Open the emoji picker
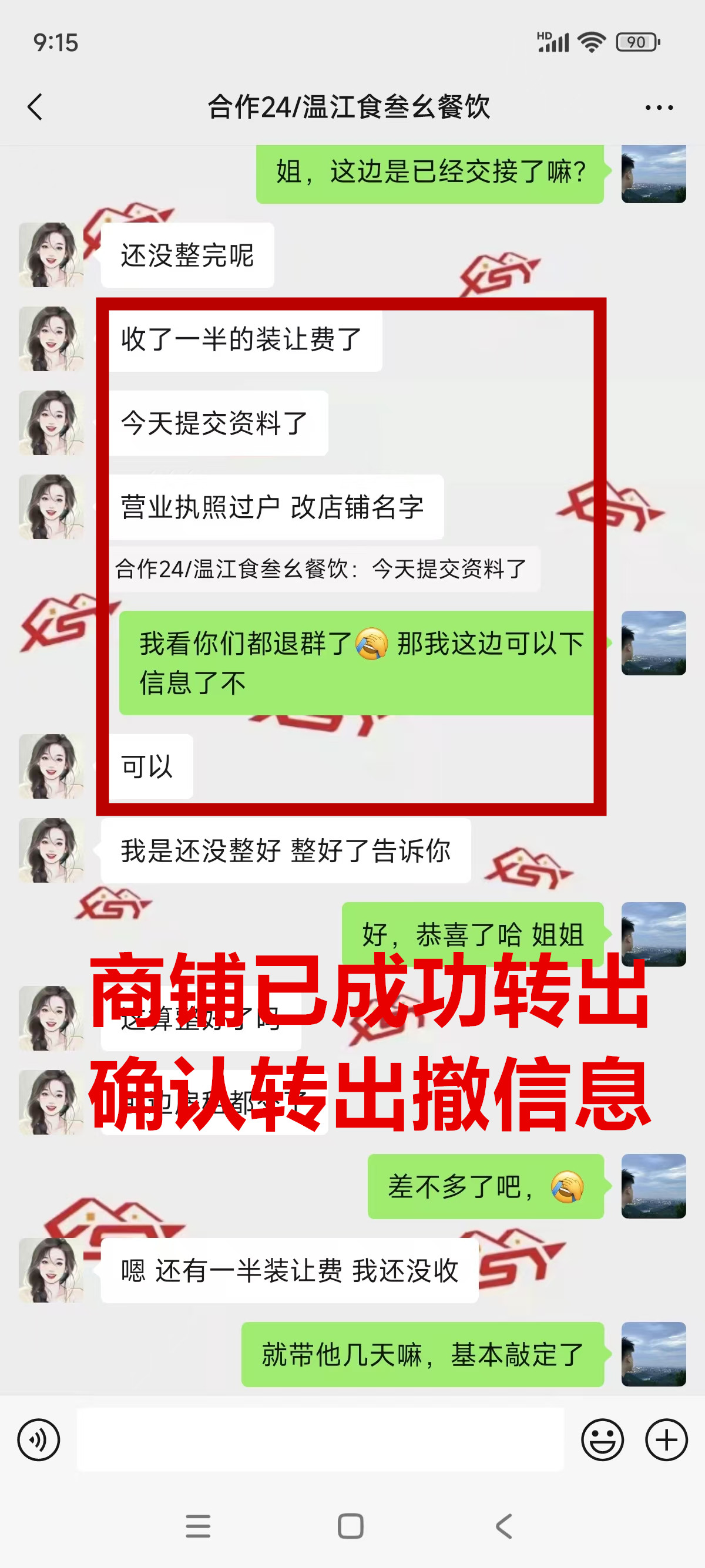This screenshot has height=1568, width=705. pos(602,1439)
